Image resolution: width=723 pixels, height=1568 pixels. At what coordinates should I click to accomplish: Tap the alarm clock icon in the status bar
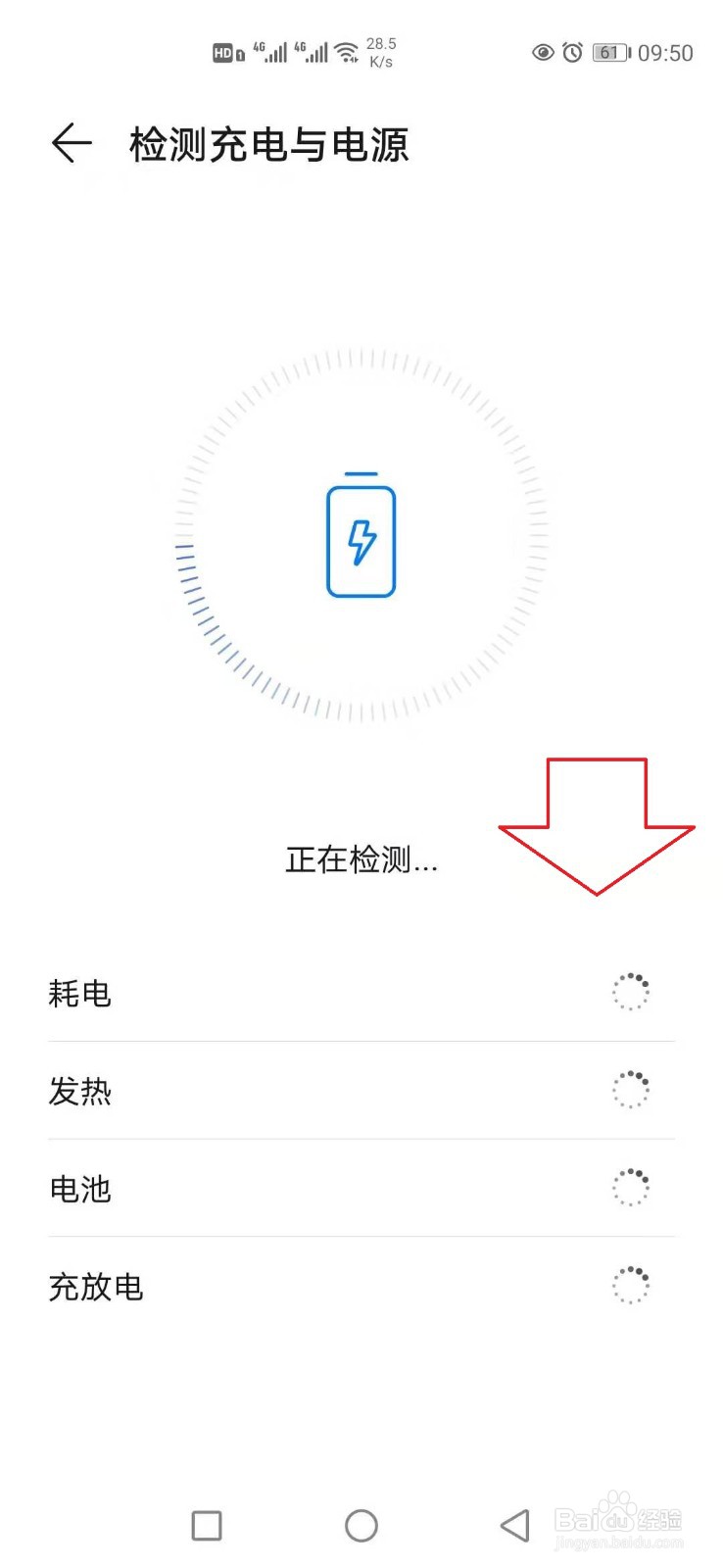[572, 53]
